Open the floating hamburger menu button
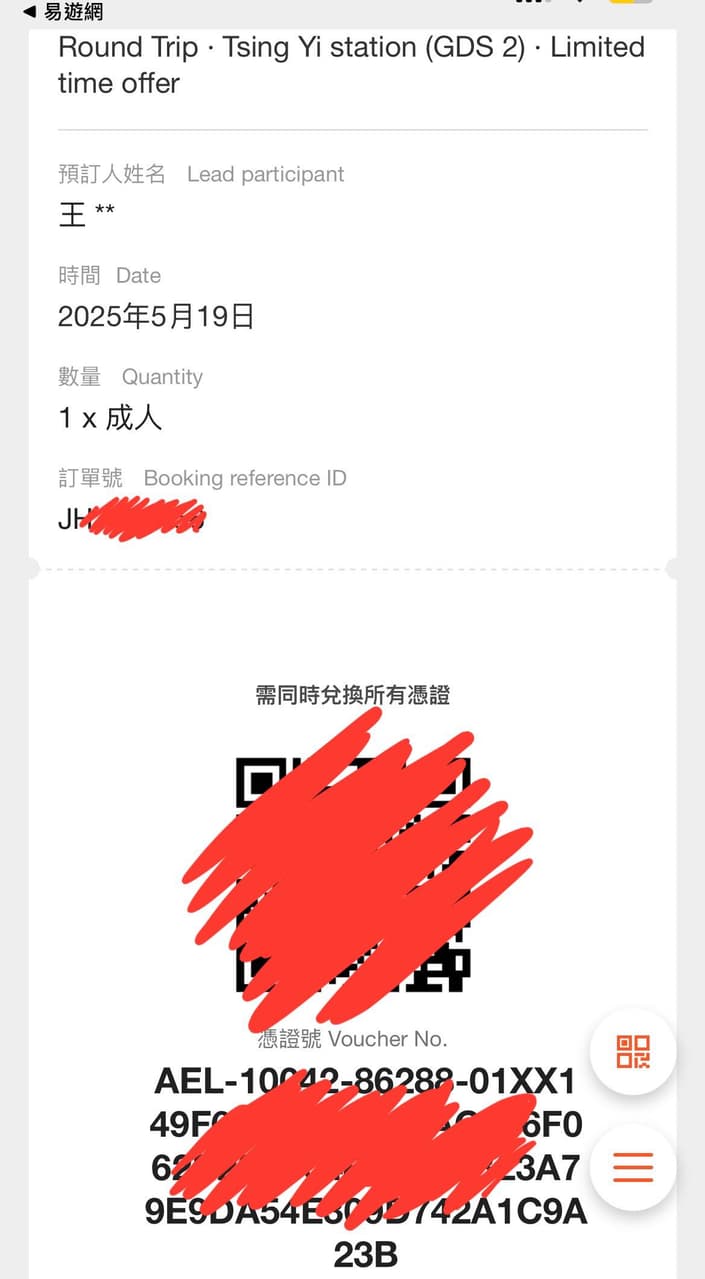 633,1167
